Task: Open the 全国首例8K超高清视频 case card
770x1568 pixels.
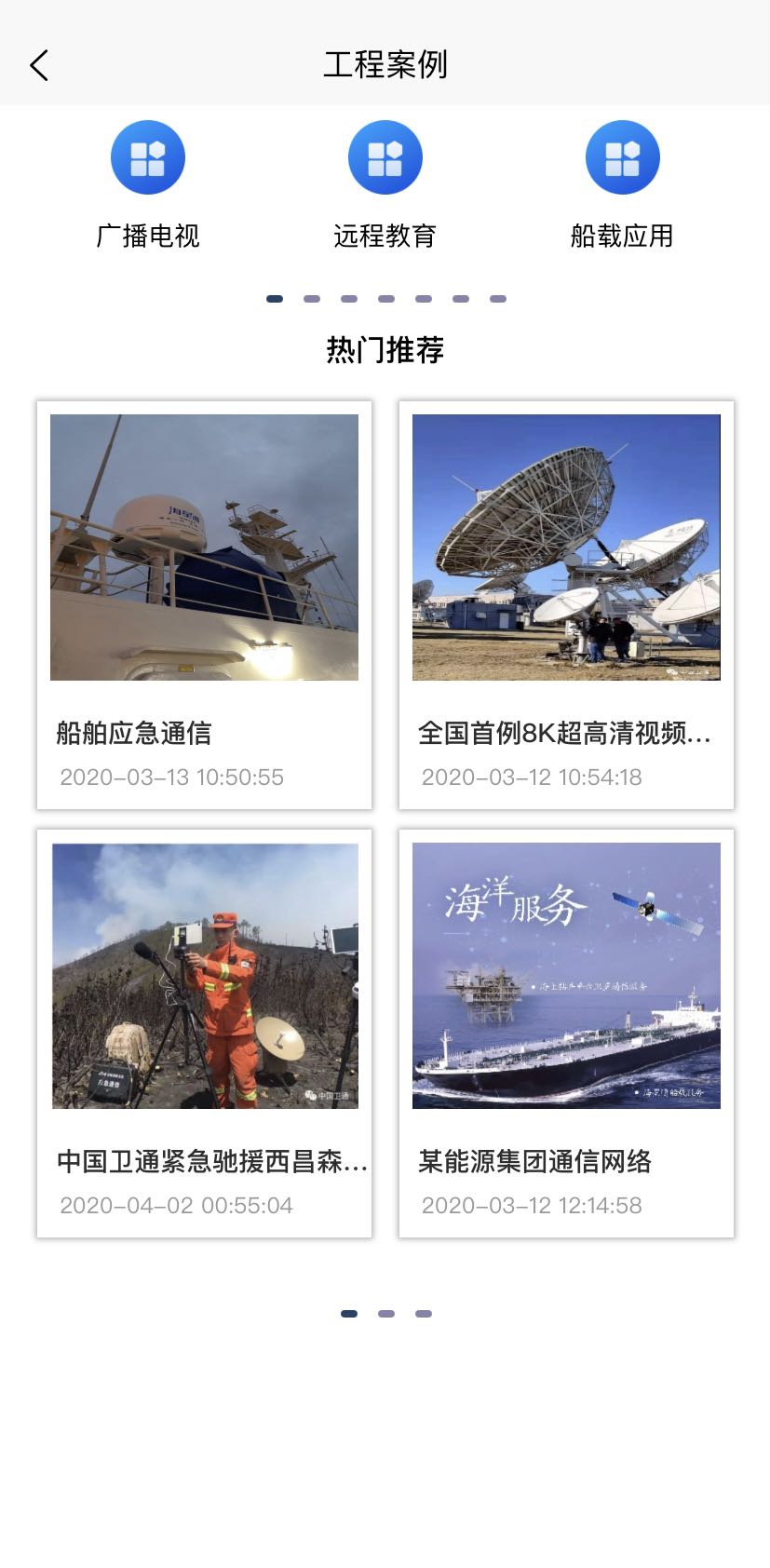Action: click(566, 605)
